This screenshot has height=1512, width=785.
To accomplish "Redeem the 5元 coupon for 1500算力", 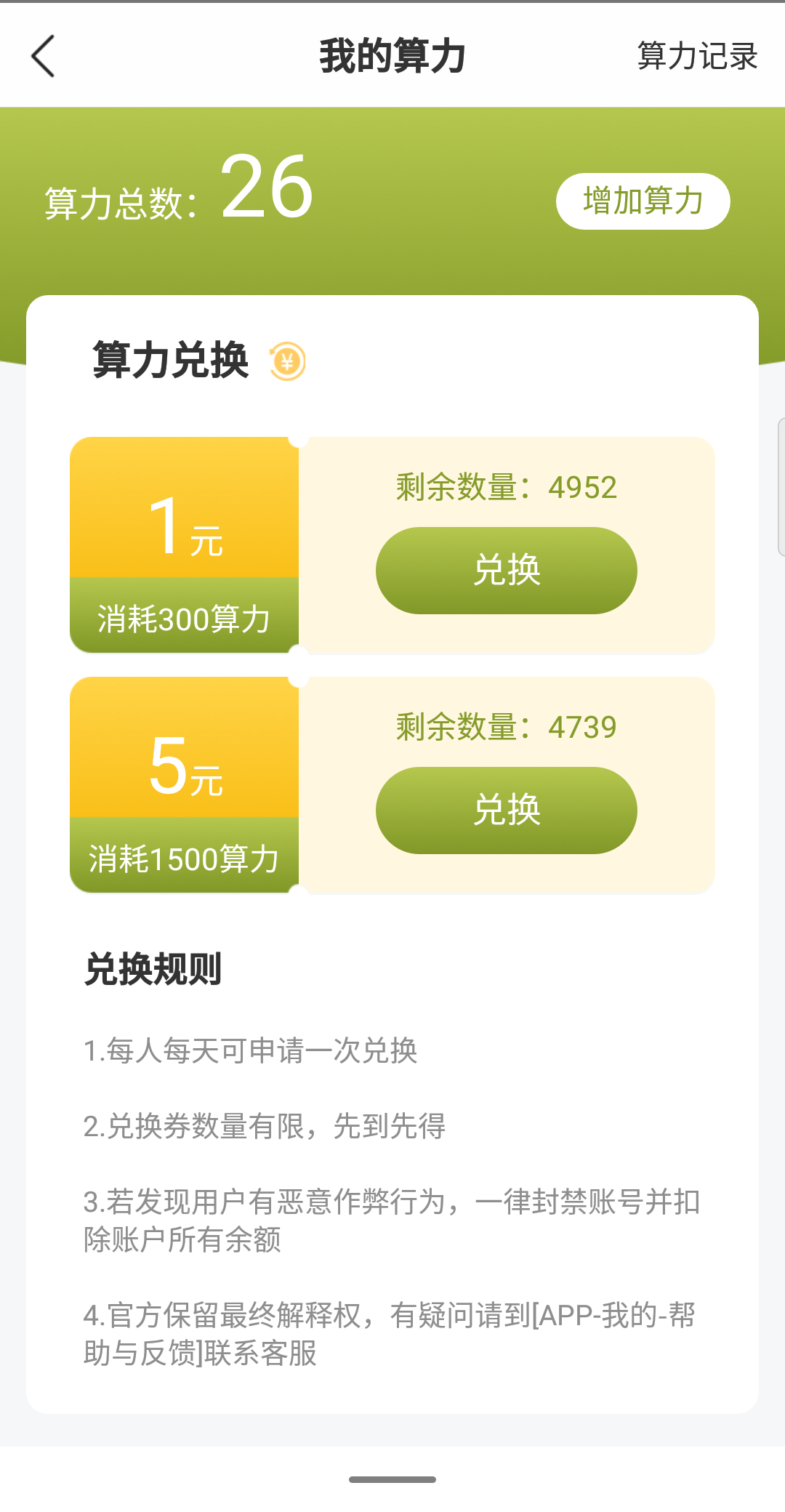I will pyautogui.click(x=506, y=811).
